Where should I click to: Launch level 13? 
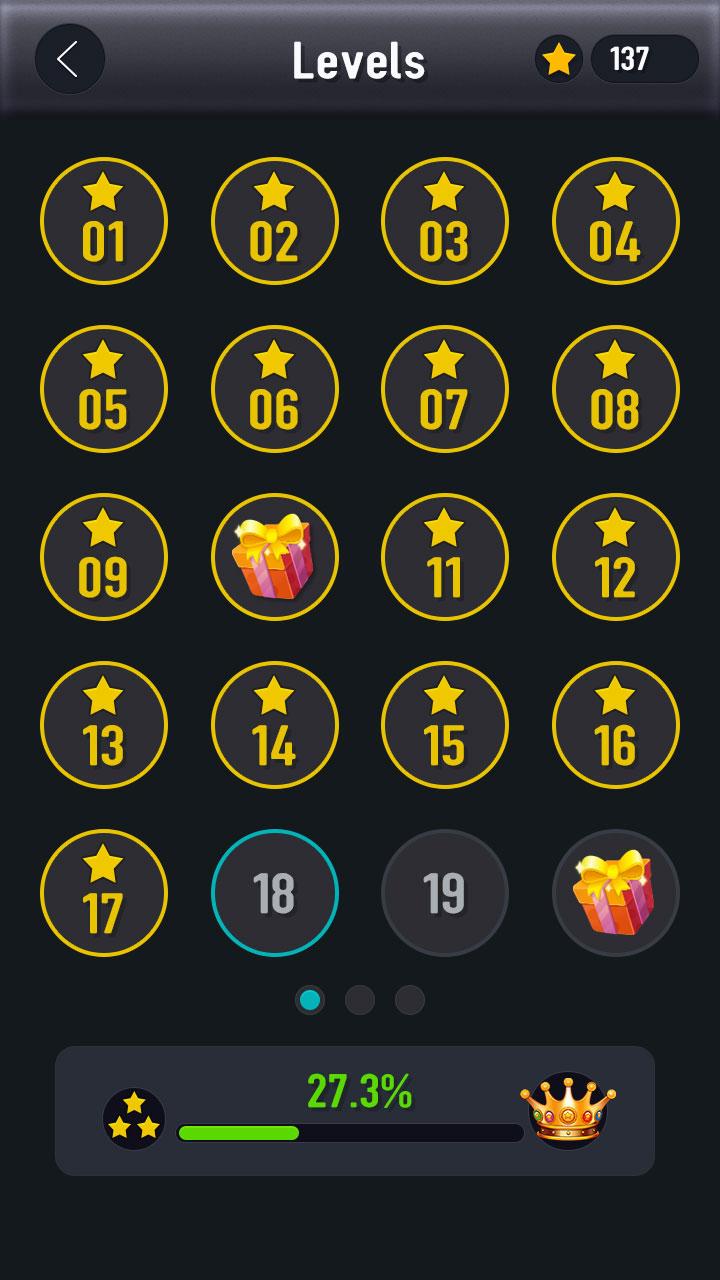[x=104, y=725]
